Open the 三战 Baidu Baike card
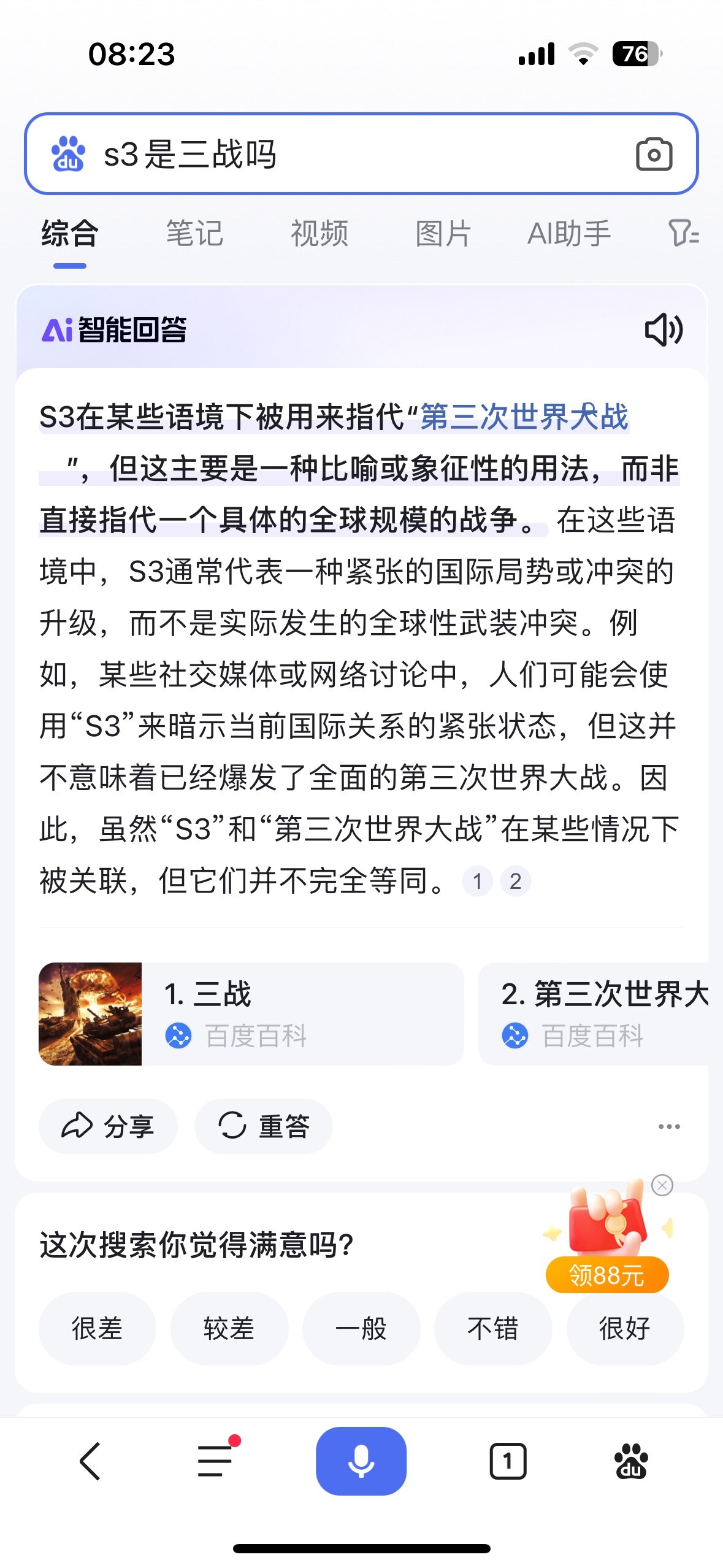The width and height of the screenshot is (723, 1568). point(251,1013)
